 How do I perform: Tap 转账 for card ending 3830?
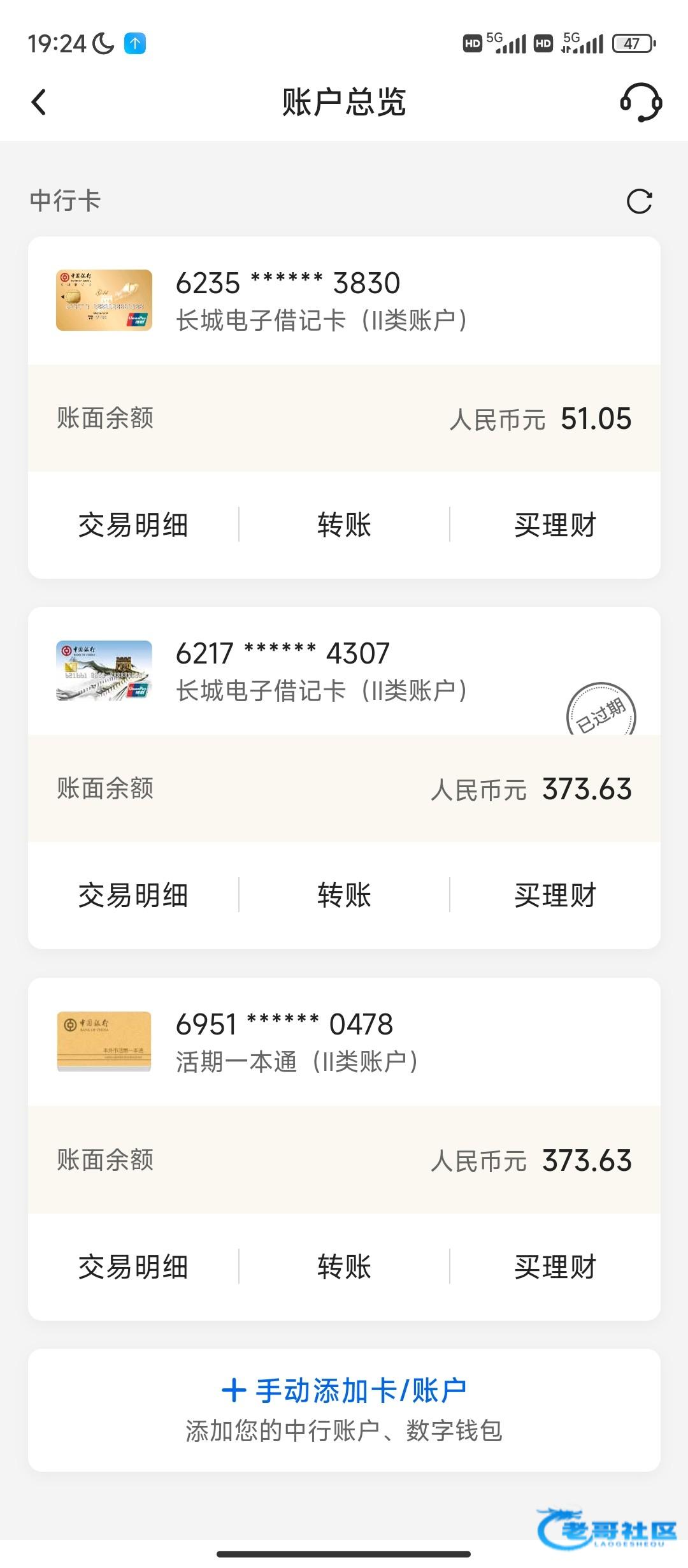pyautogui.click(x=344, y=525)
